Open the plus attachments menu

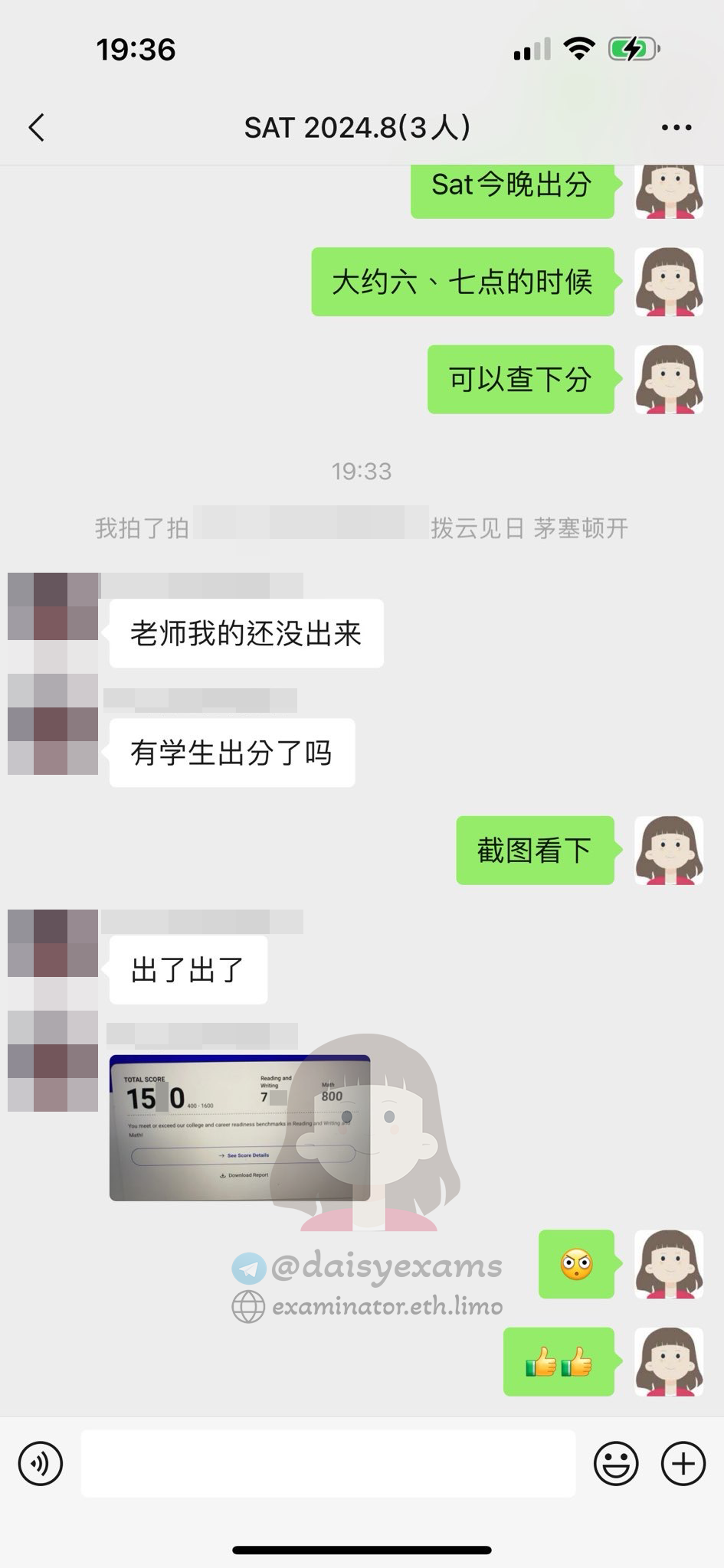click(x=683, y=1464)
